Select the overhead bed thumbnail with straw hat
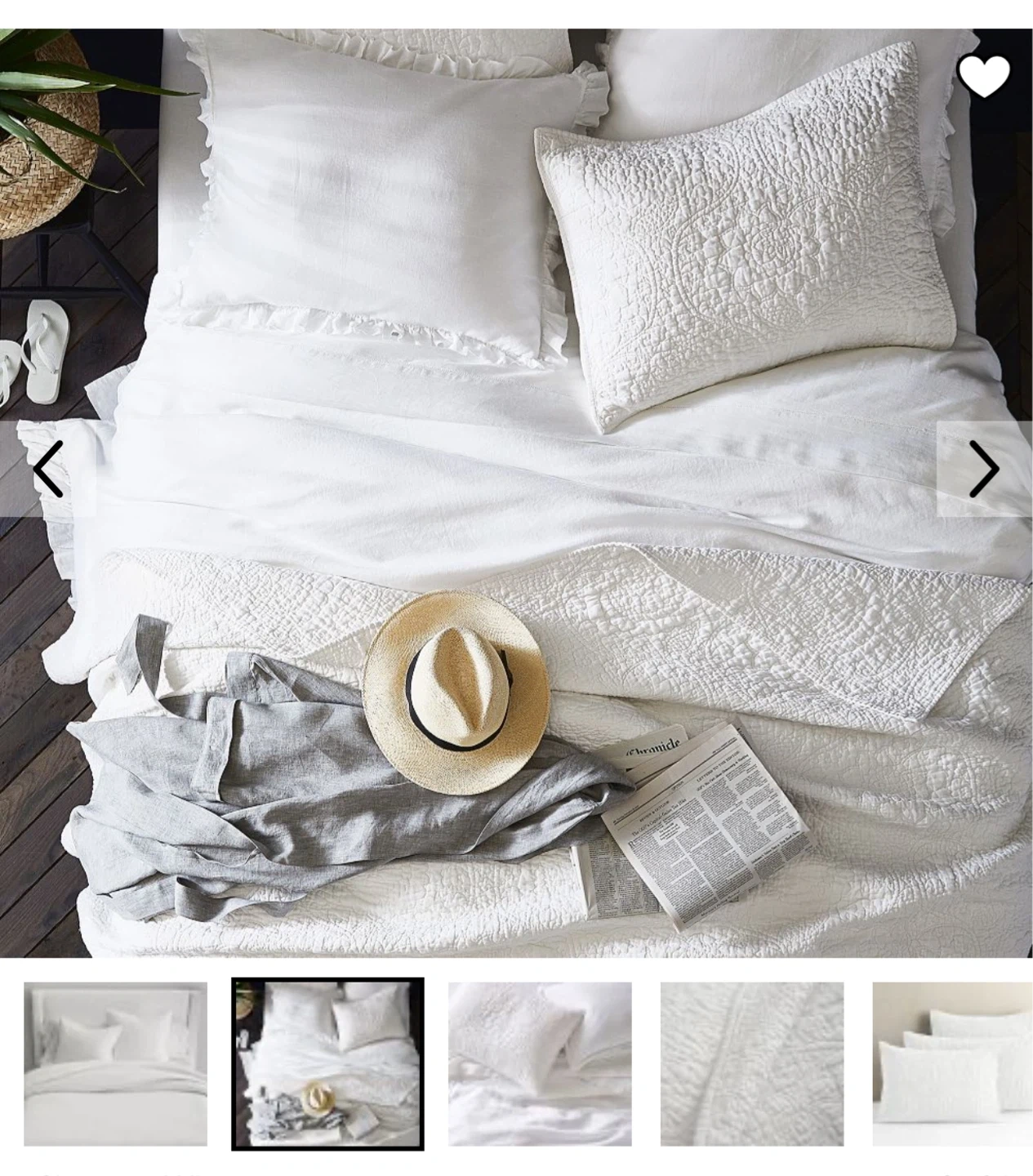This screenshot has width=1033, height=1176. [x=327, y=1063]
